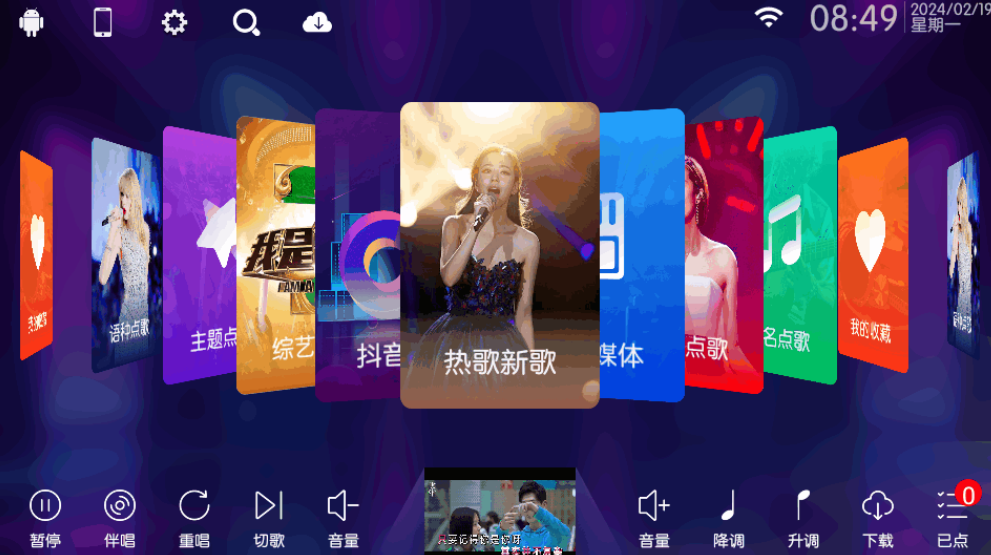The width and height of the screenshot is (991, 555).
Task: Lower the key with 降调
Action: pyautogui.click(x=729, y=515)
